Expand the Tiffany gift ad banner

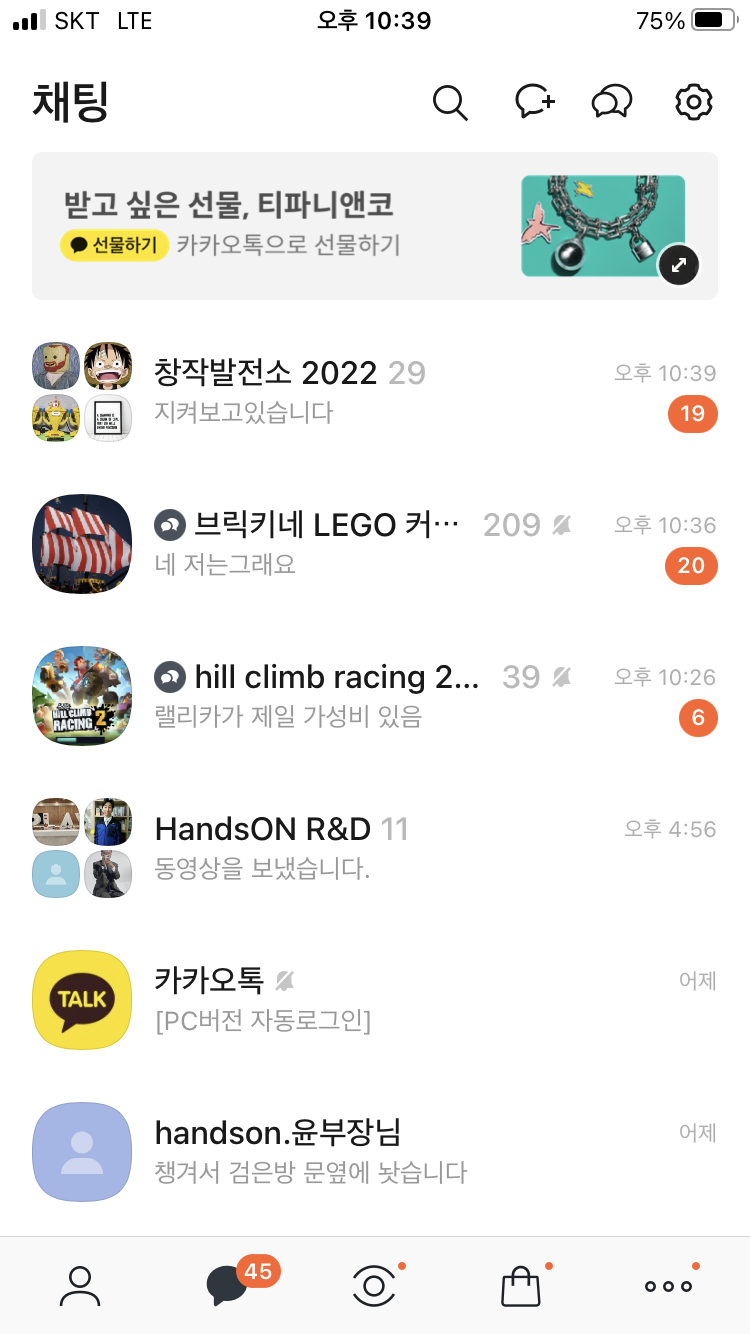tap(679, 265)
